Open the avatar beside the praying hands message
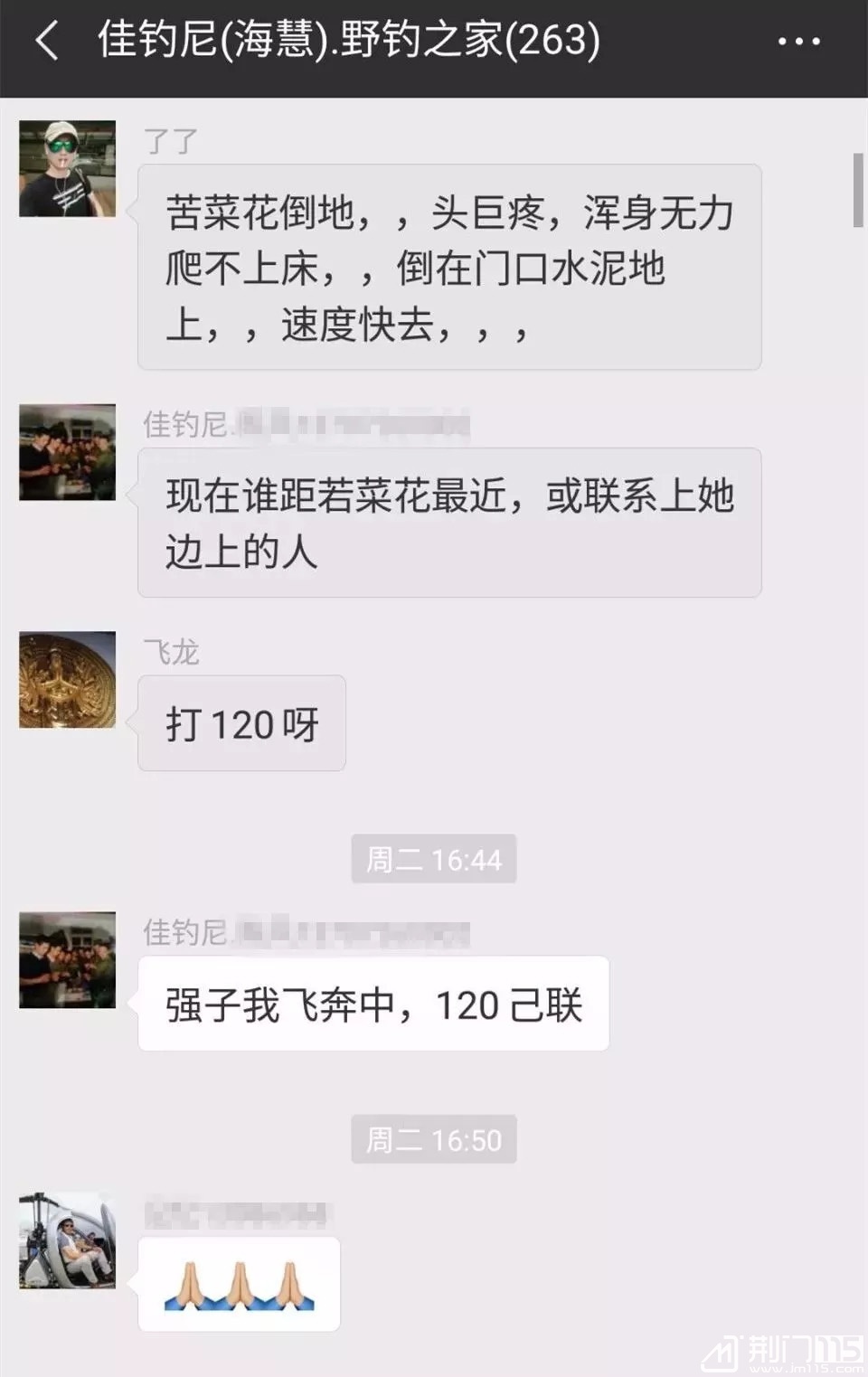 point(68,1240)
